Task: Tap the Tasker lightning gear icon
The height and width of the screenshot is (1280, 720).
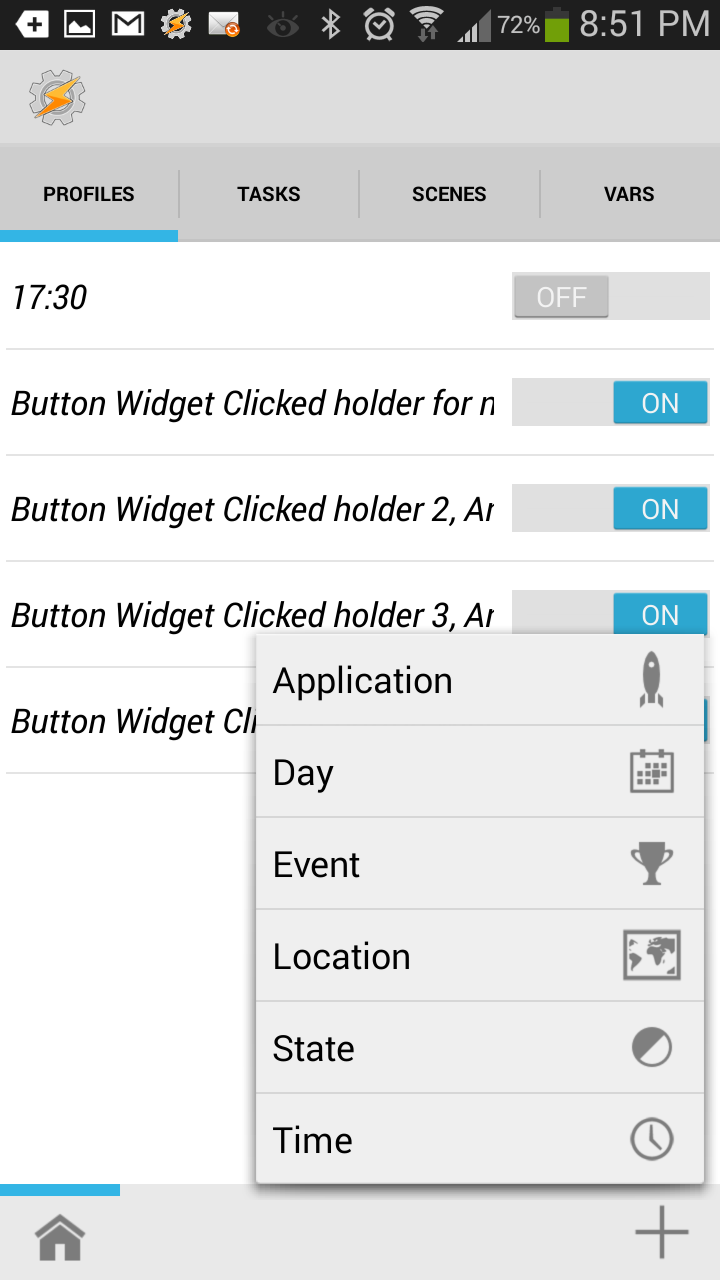Action: coord(57,97)
